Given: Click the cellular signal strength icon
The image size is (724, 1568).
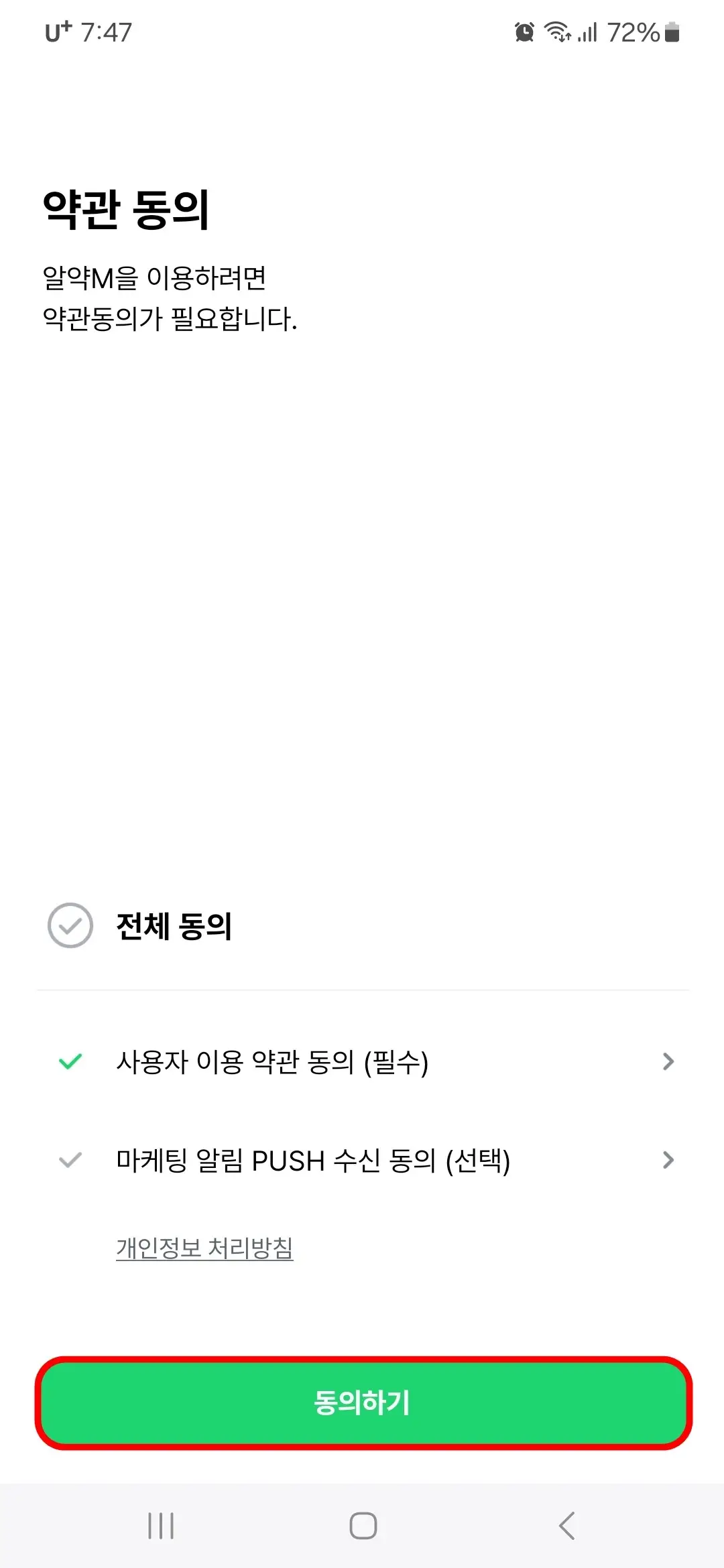Looking at the screenshot, I should click(588, 32).
